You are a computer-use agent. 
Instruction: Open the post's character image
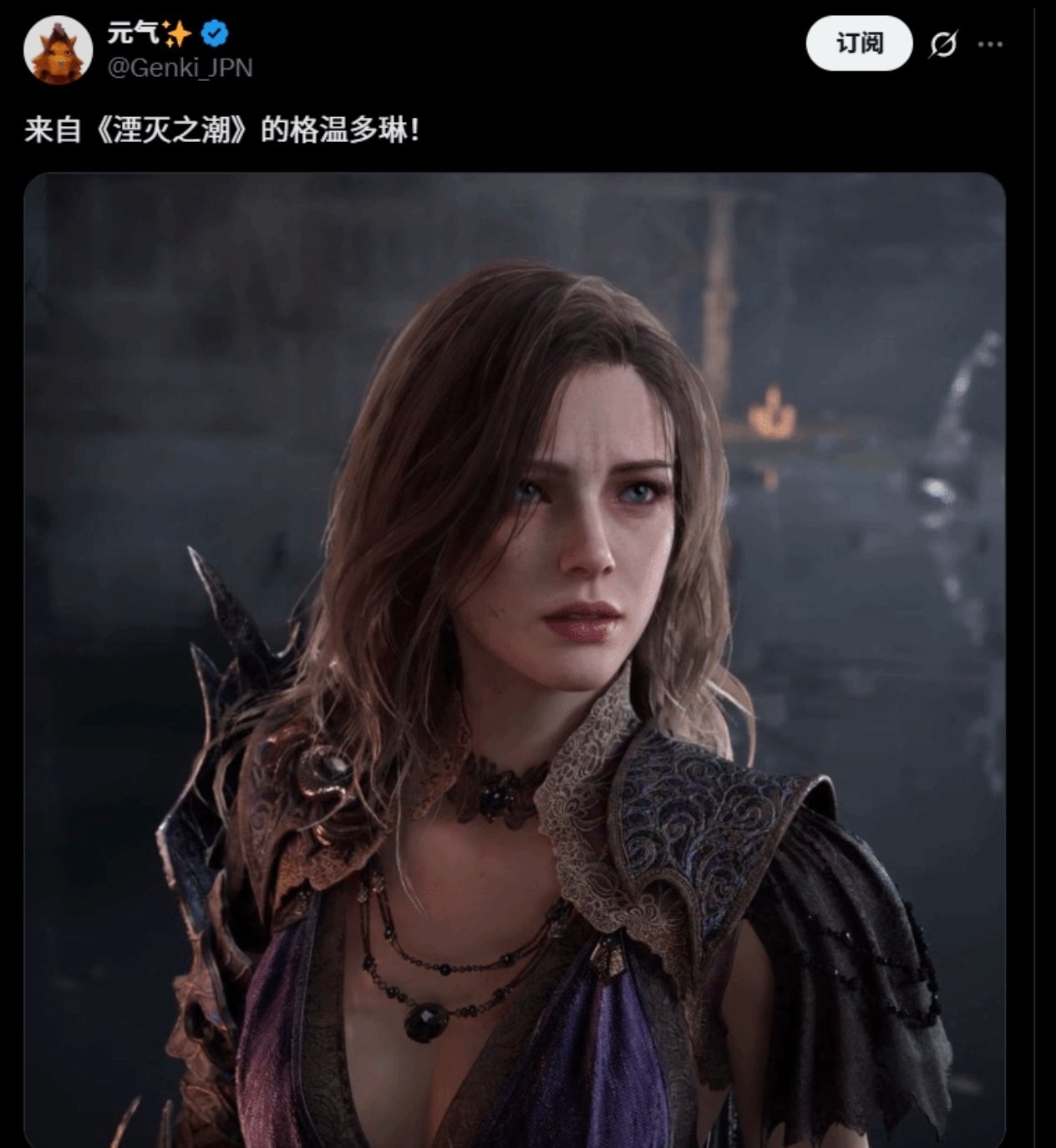[514, 658]
